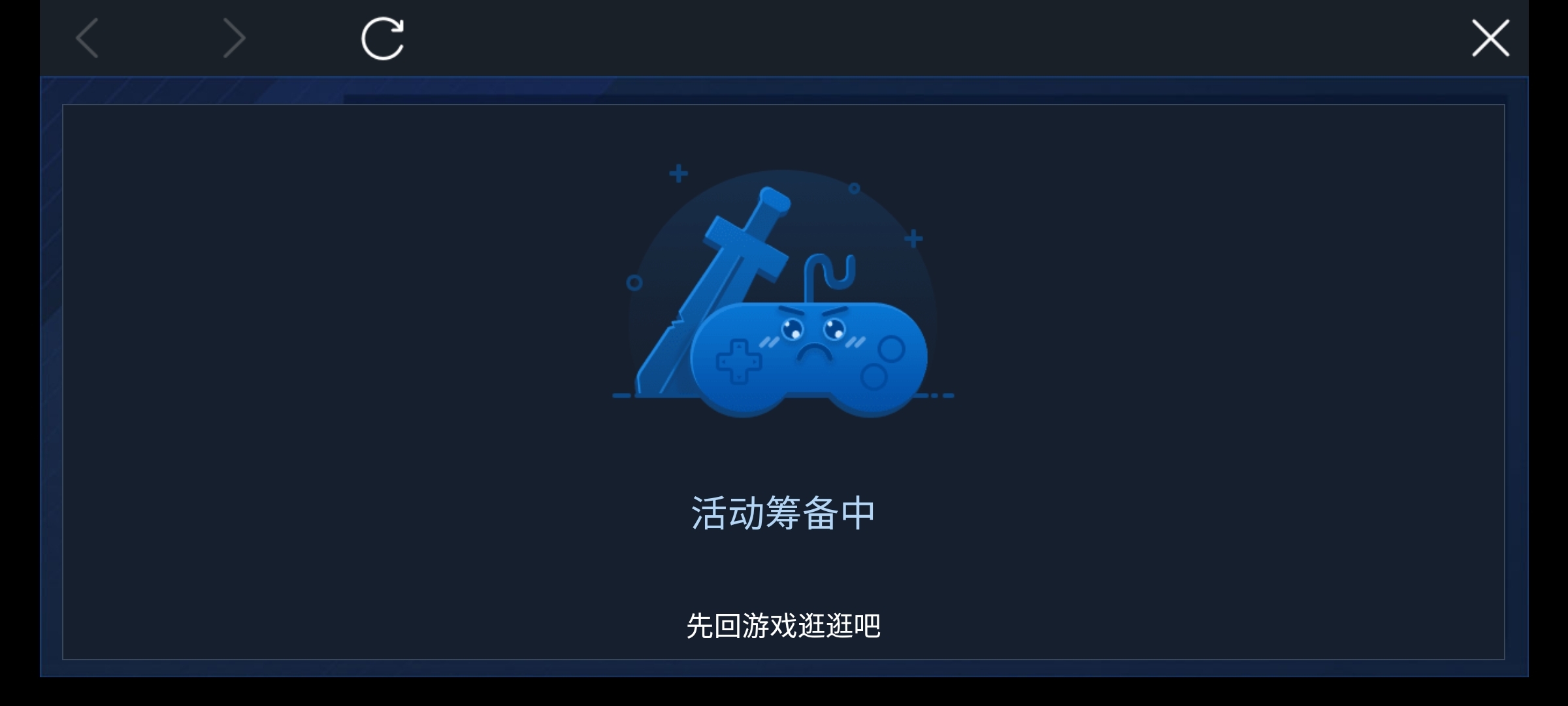1568x706 pixels.
Task: Close the in-game browser window
Action: (x=1490, y=38)
